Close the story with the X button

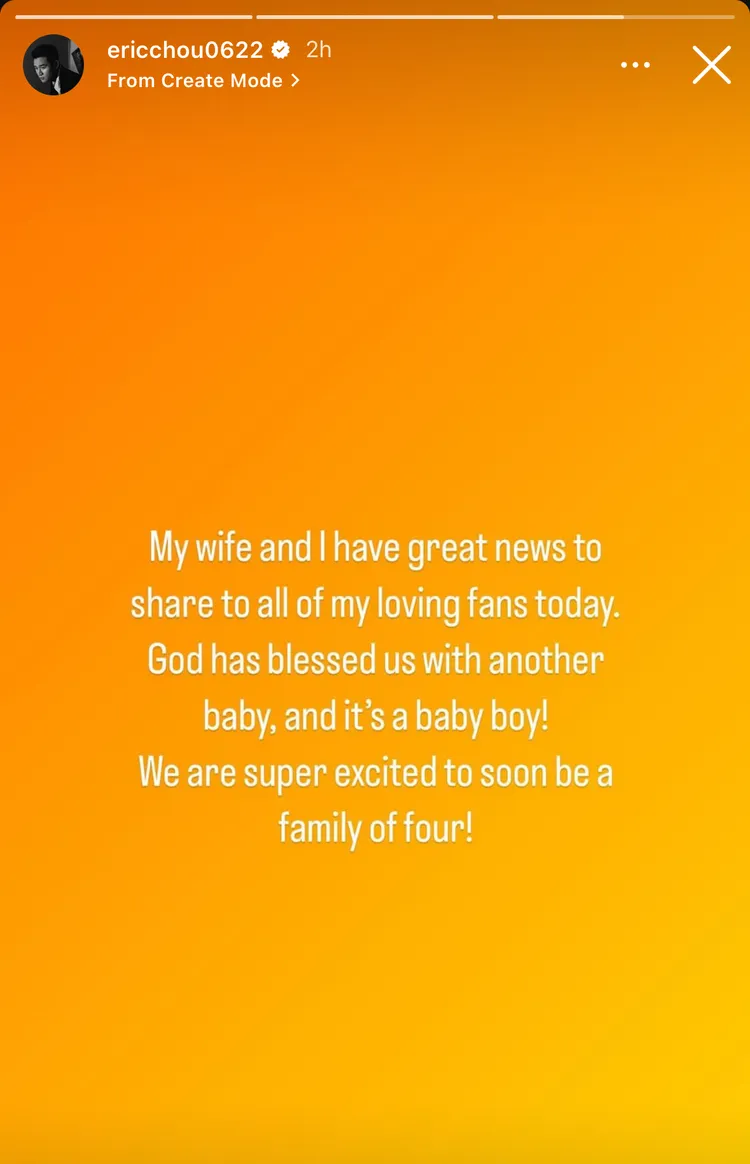pyautogui.click(x=711, y=65)
